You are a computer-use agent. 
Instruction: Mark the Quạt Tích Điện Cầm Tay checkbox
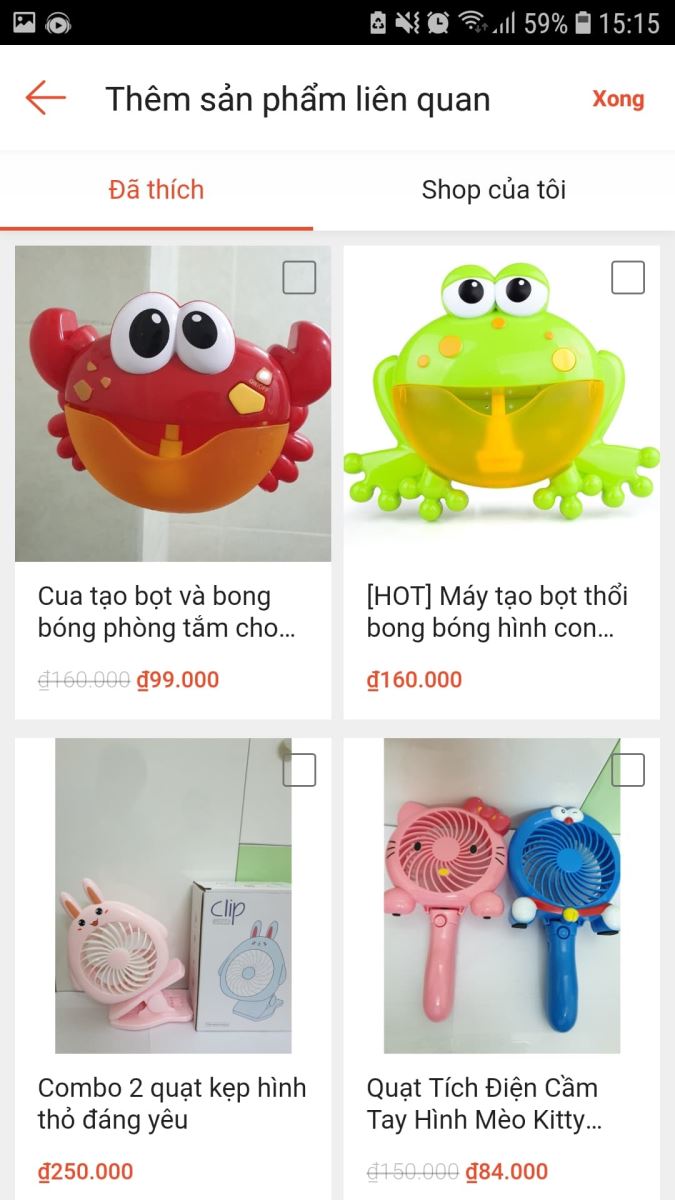click(628, 770)
